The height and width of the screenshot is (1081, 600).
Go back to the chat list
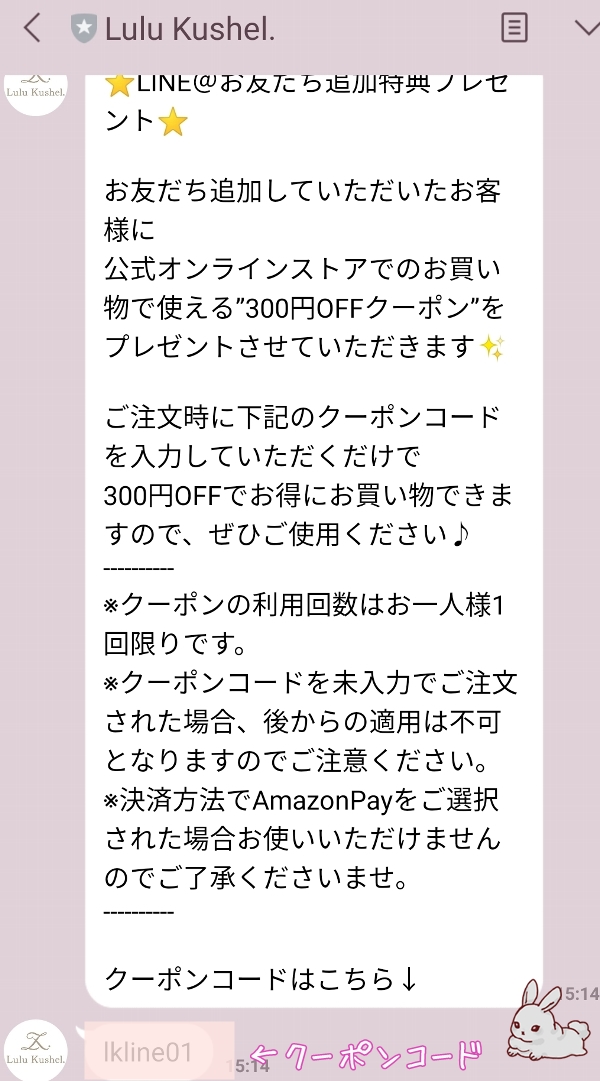(x=32, y=28)
